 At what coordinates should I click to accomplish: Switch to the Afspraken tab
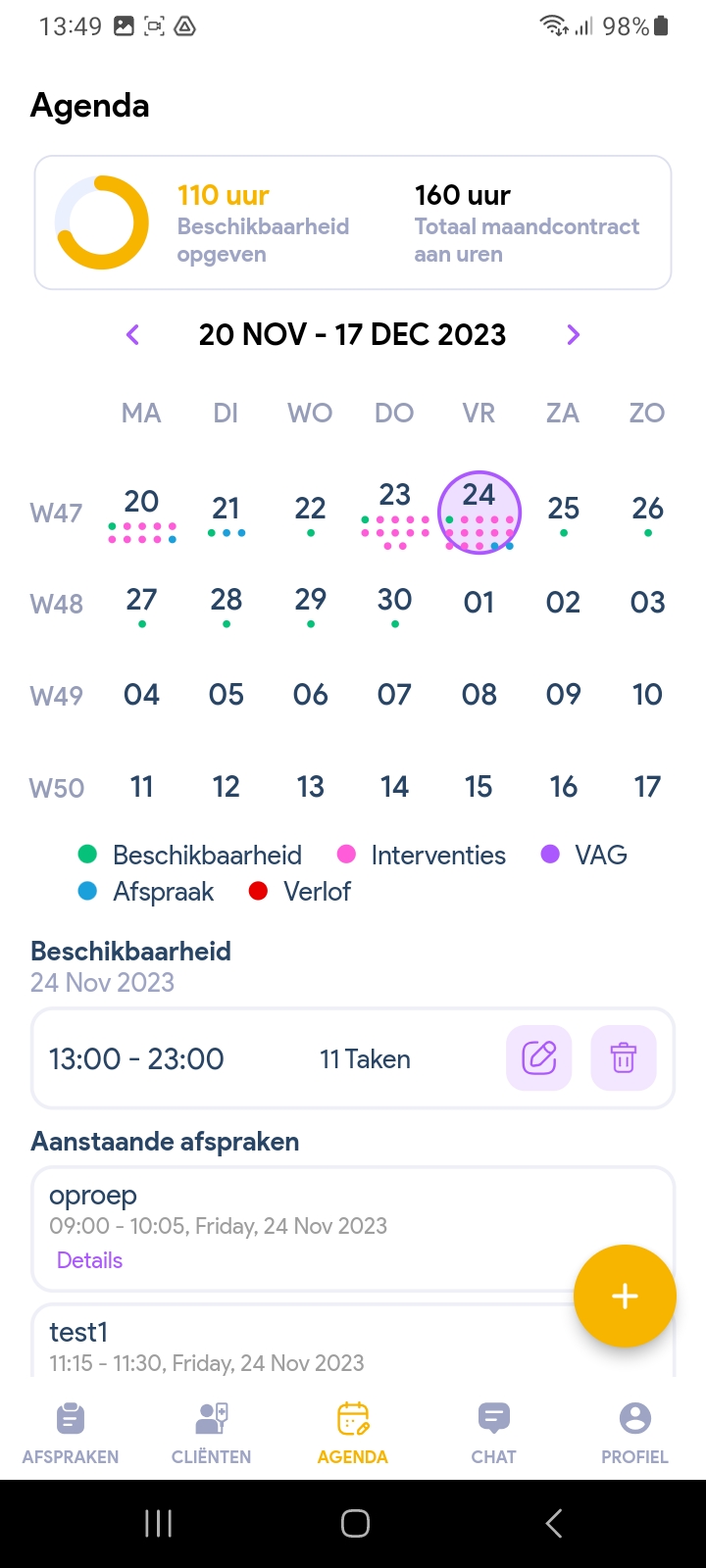point(71,1433)
